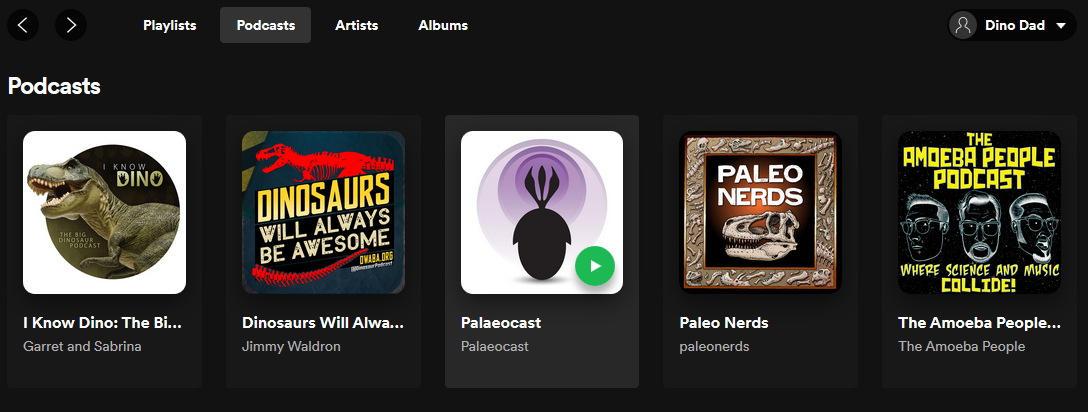Switch to the Artists tab
The image size is (1088, 412).
(356, 25)
